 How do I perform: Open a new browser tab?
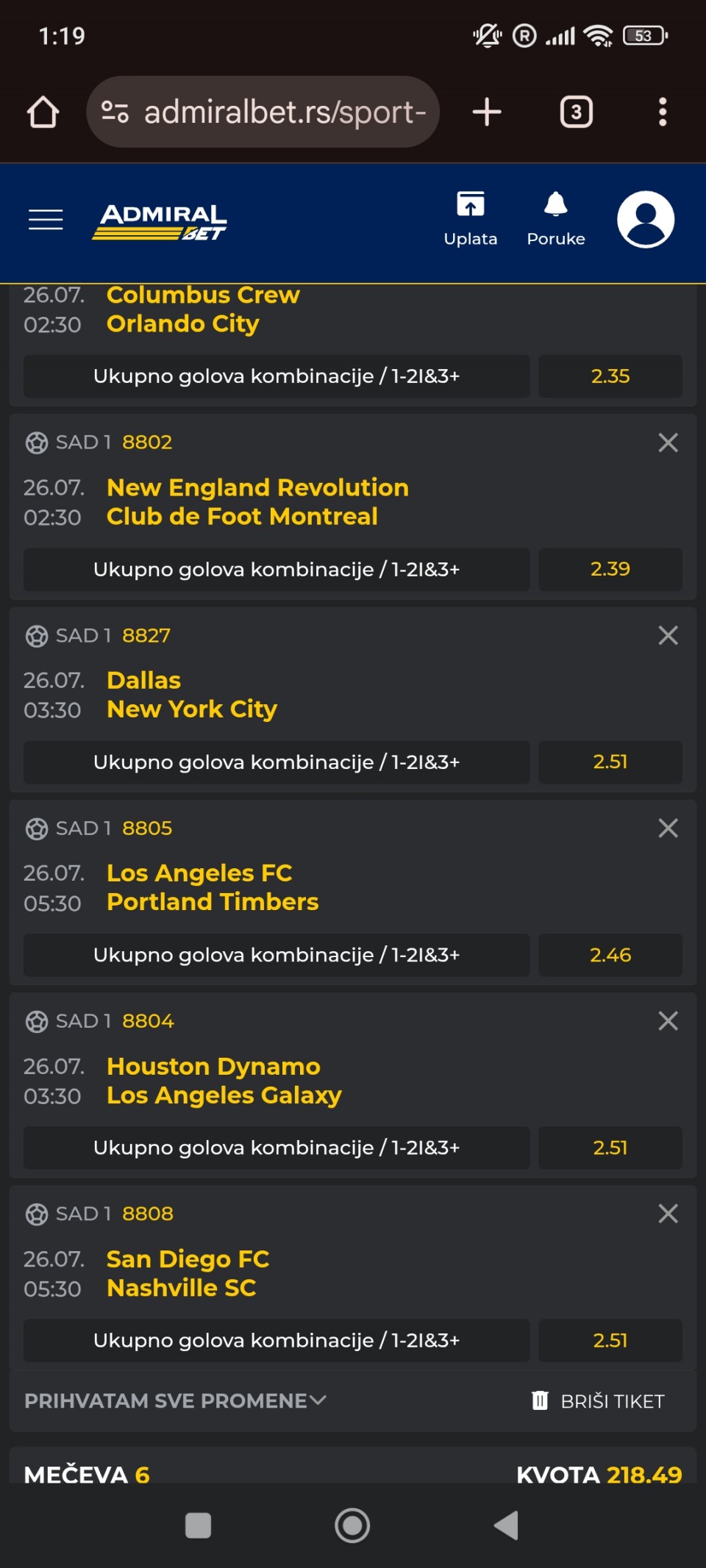pos(487,112)
